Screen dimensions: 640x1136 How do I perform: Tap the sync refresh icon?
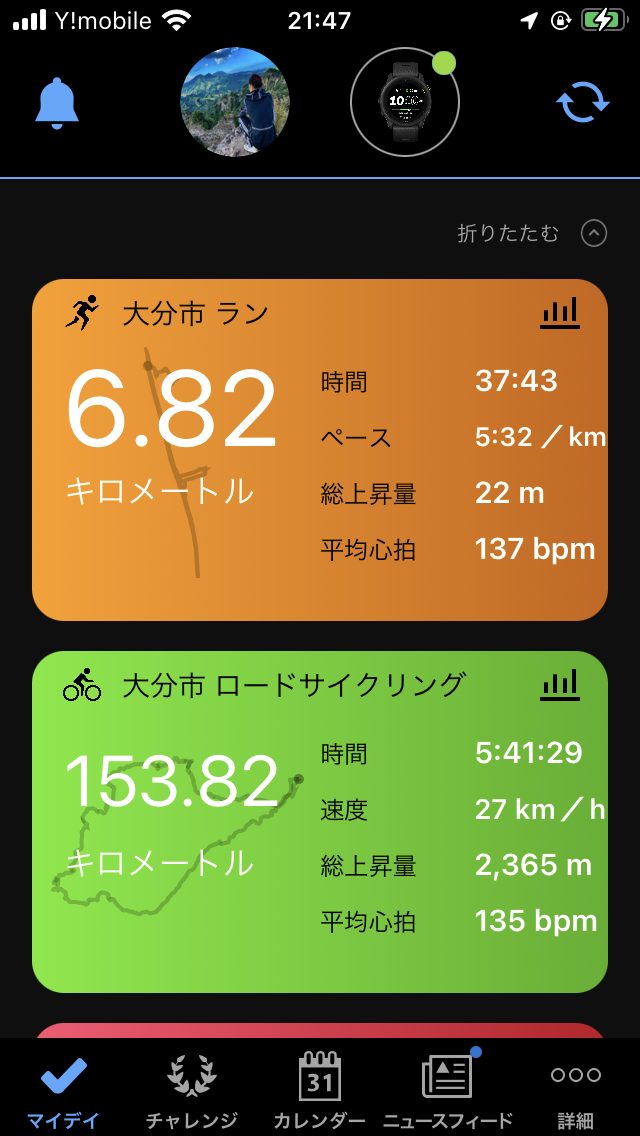click(582, 102)
